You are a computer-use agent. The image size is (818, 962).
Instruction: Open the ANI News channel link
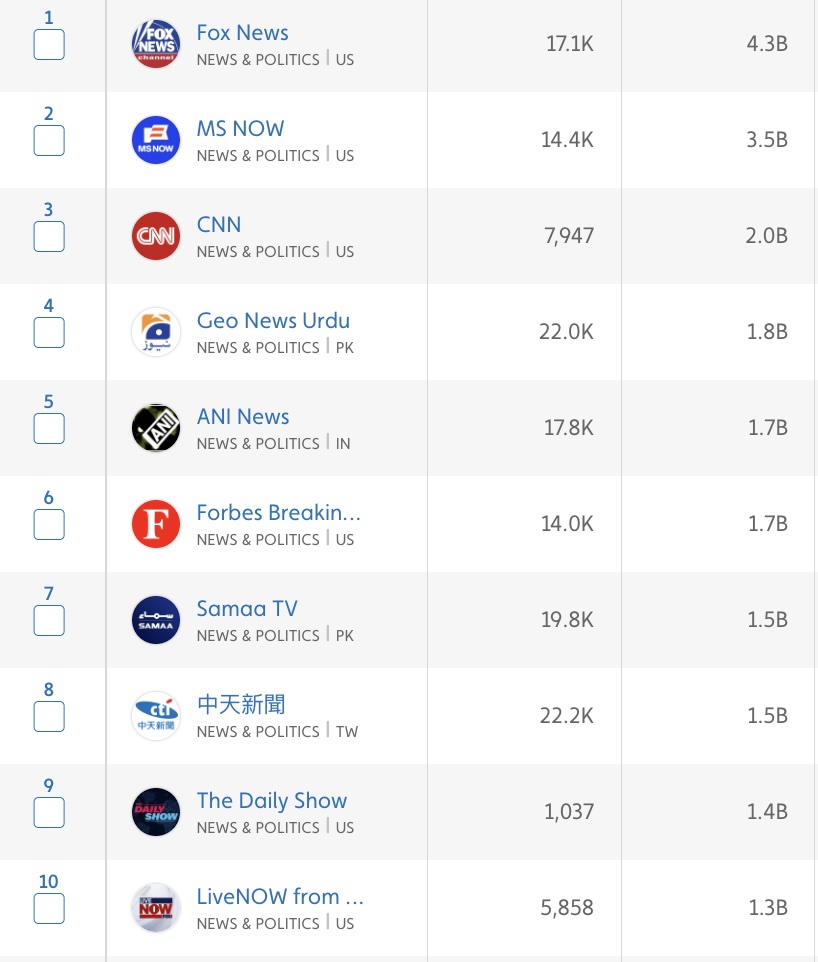(x=243, y=417)
